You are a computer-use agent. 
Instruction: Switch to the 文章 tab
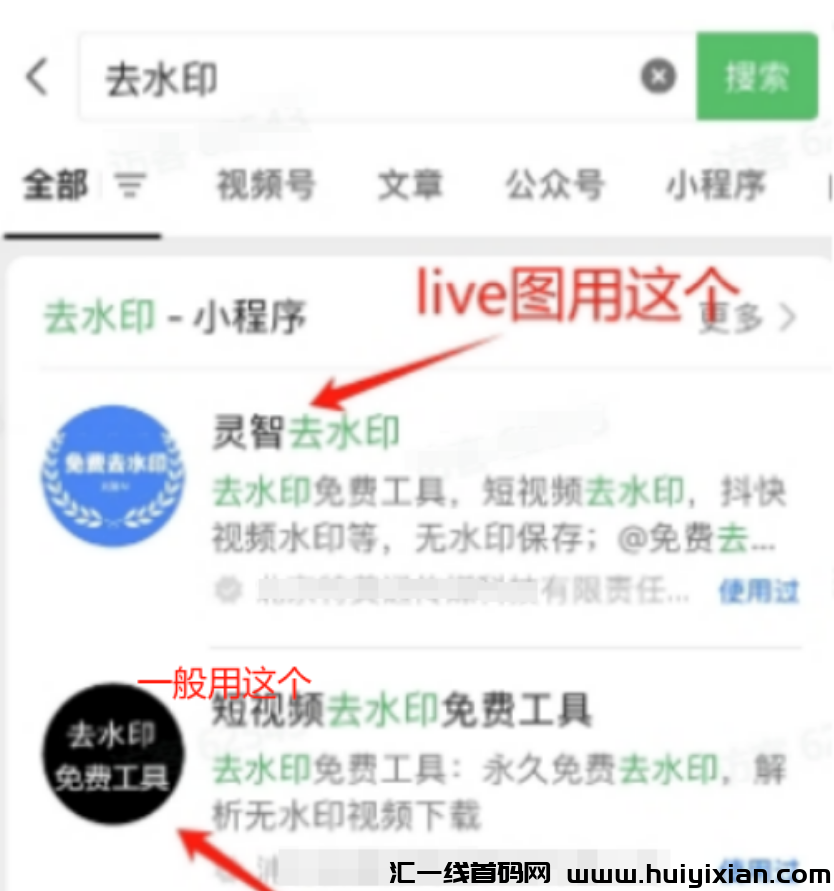click(x=410, y=185)
